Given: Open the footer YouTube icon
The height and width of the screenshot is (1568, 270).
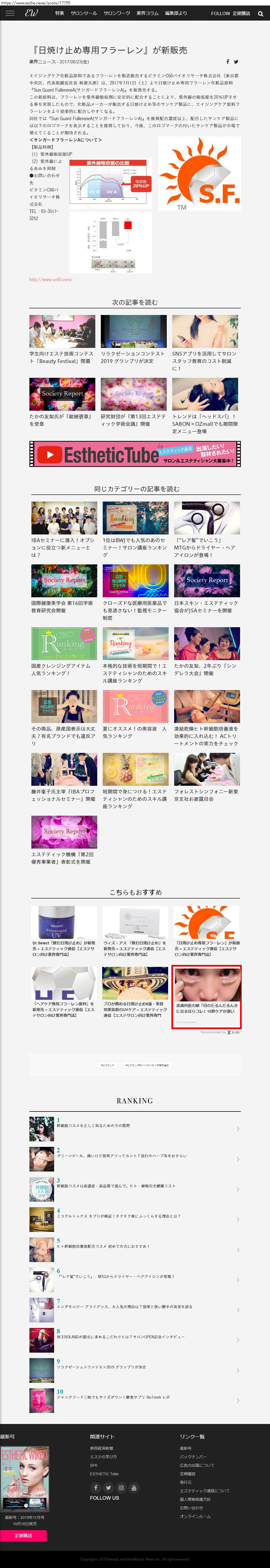Looking at the screenshot, I should pos(134,1487).
